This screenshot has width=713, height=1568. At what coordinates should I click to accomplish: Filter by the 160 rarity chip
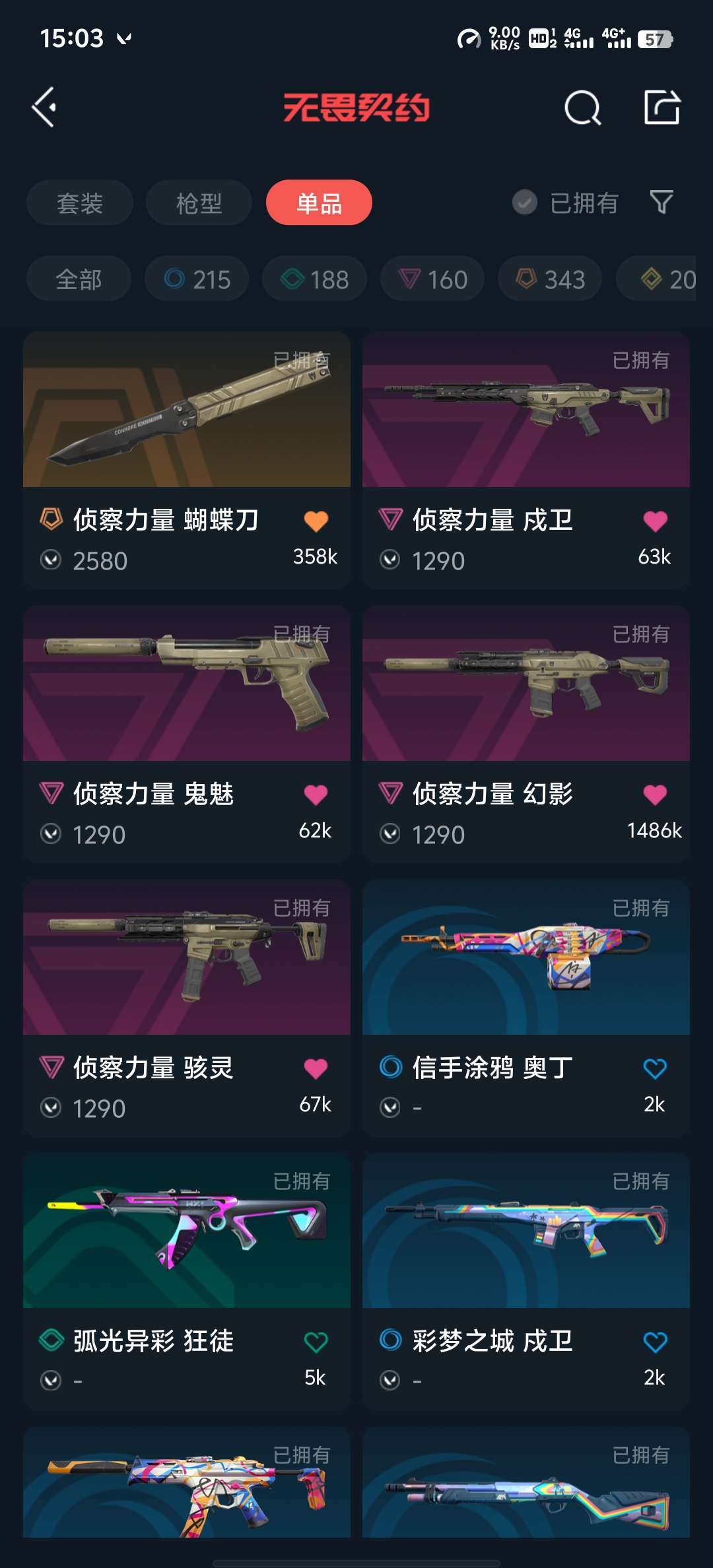432,279
